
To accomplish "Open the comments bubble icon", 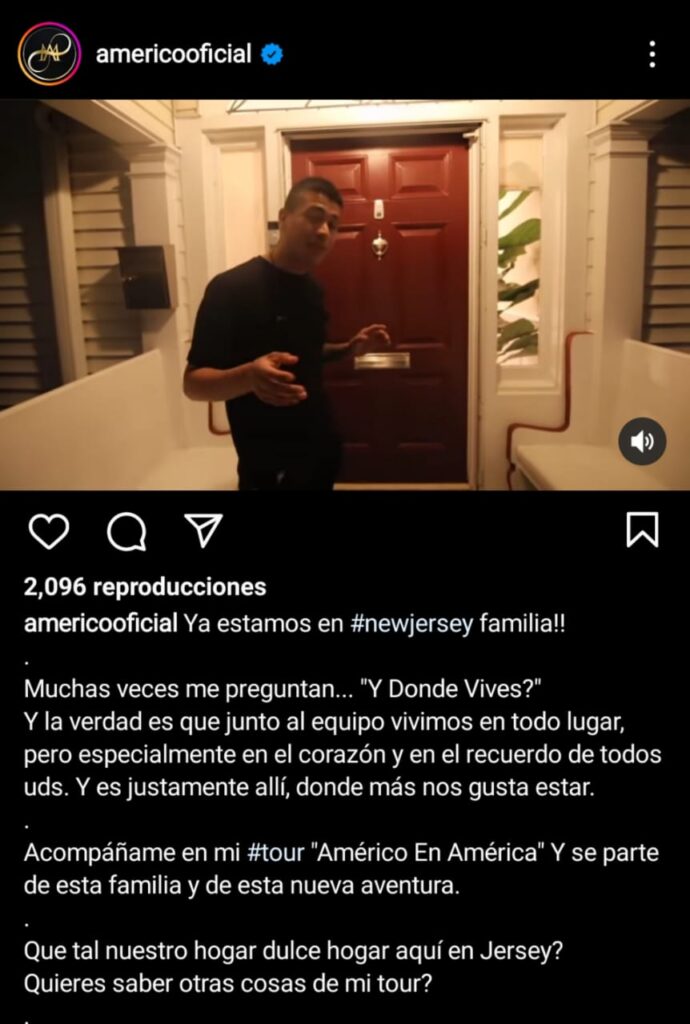I will click(126, 531).
